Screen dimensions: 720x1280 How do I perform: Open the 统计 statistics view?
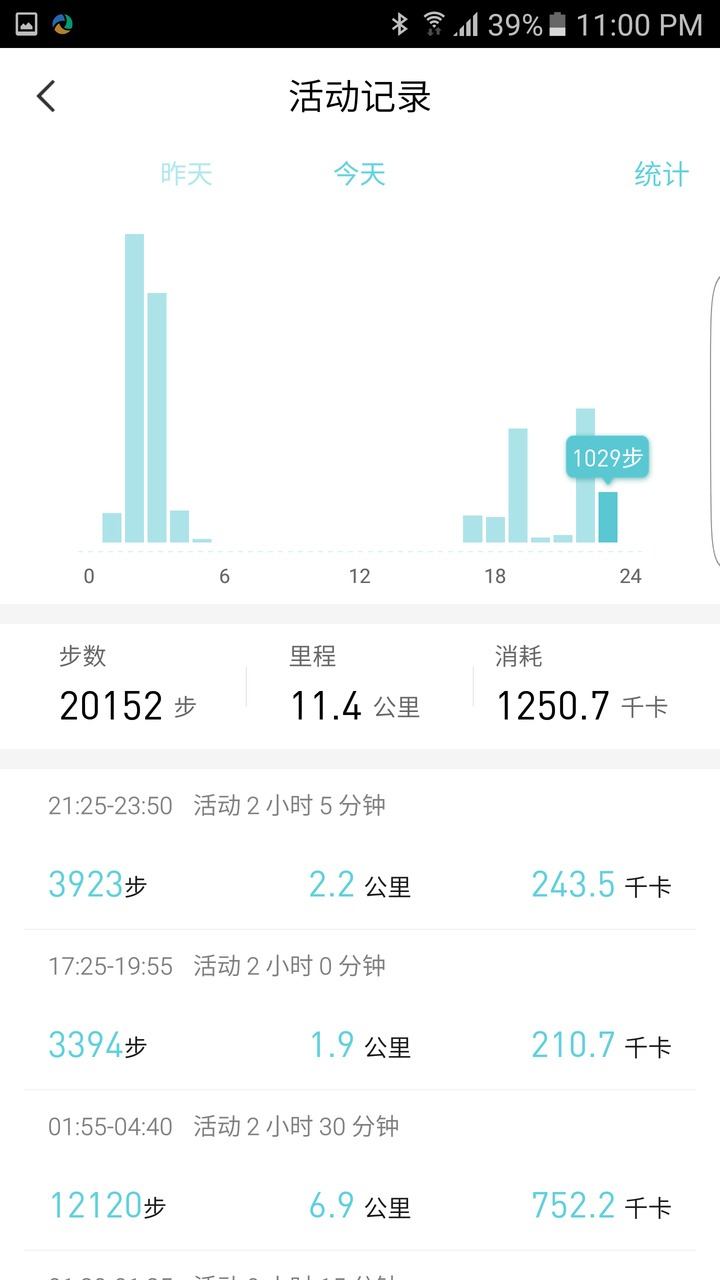click(661, 174)
